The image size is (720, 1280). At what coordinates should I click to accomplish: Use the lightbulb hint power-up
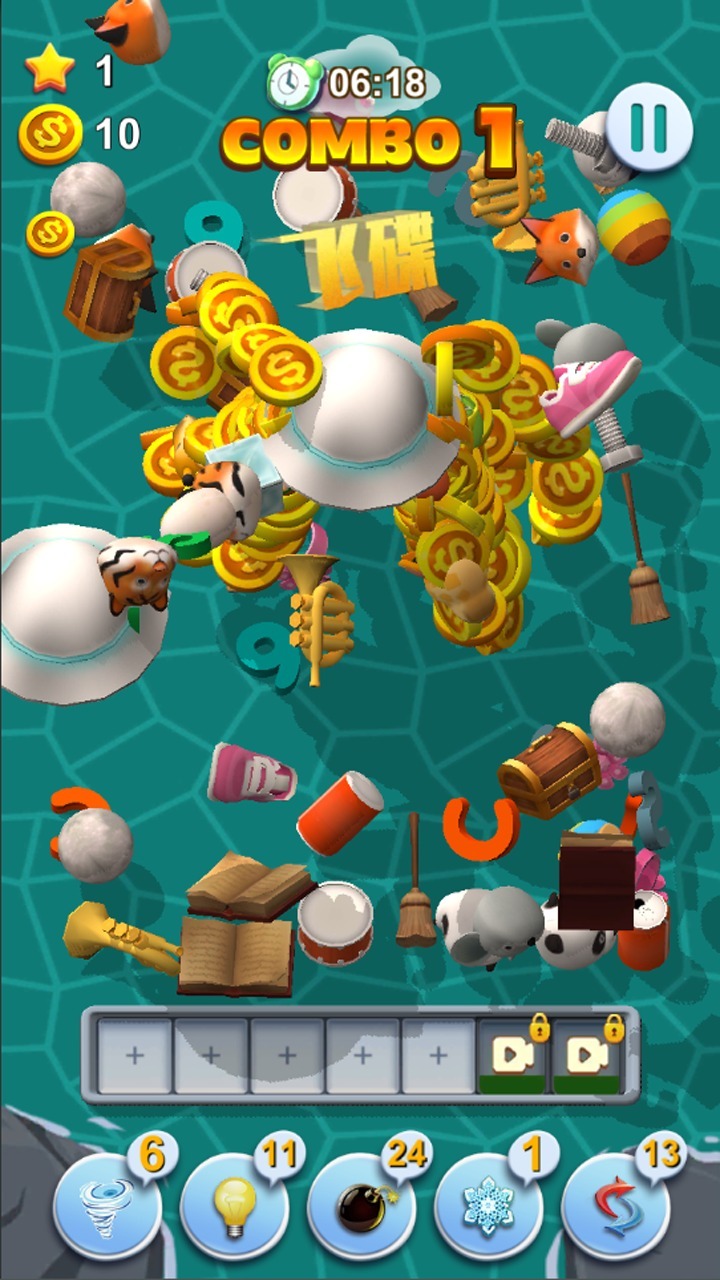point(234,1207)
